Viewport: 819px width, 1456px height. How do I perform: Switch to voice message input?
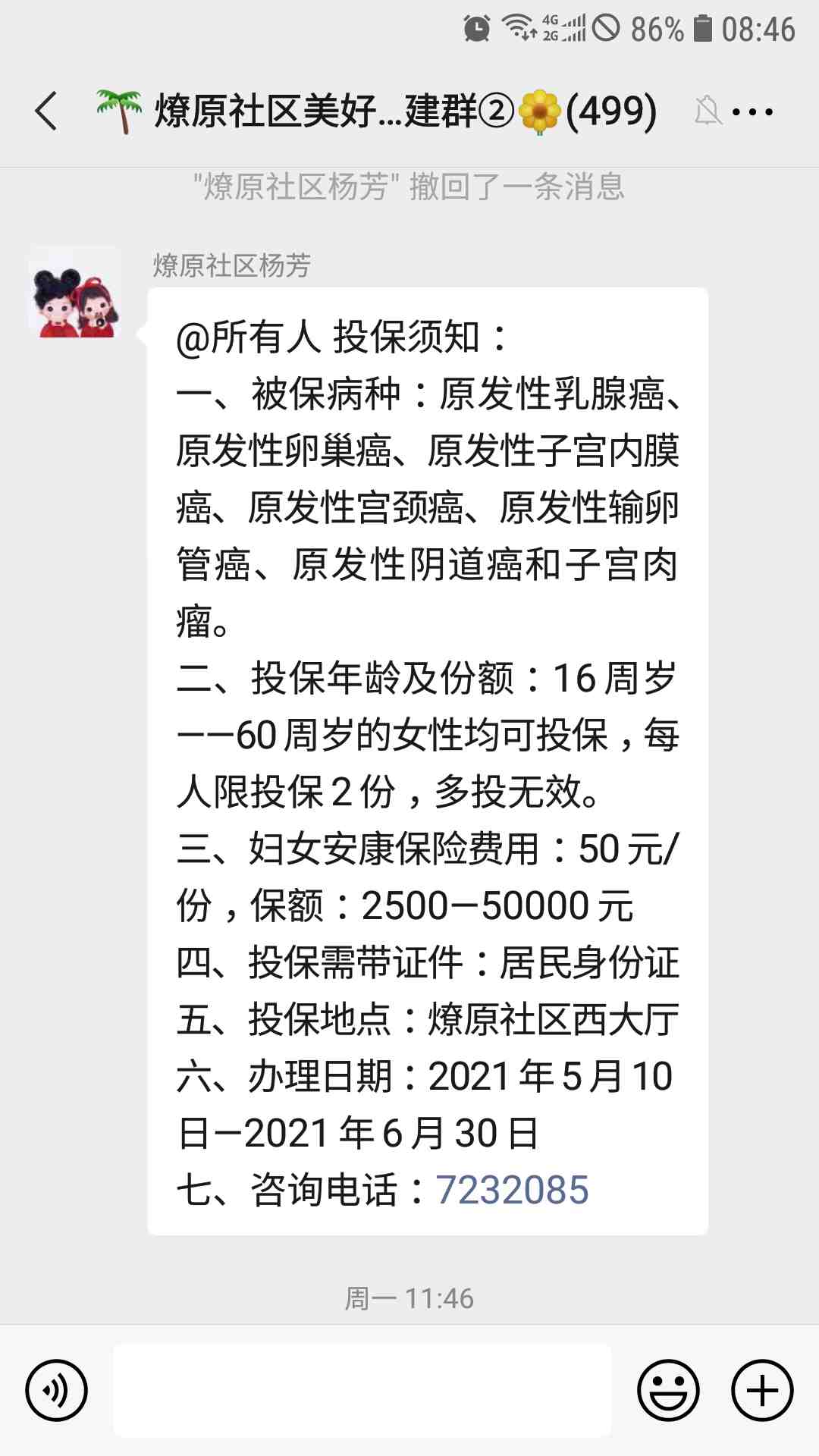coord(56,1391)
